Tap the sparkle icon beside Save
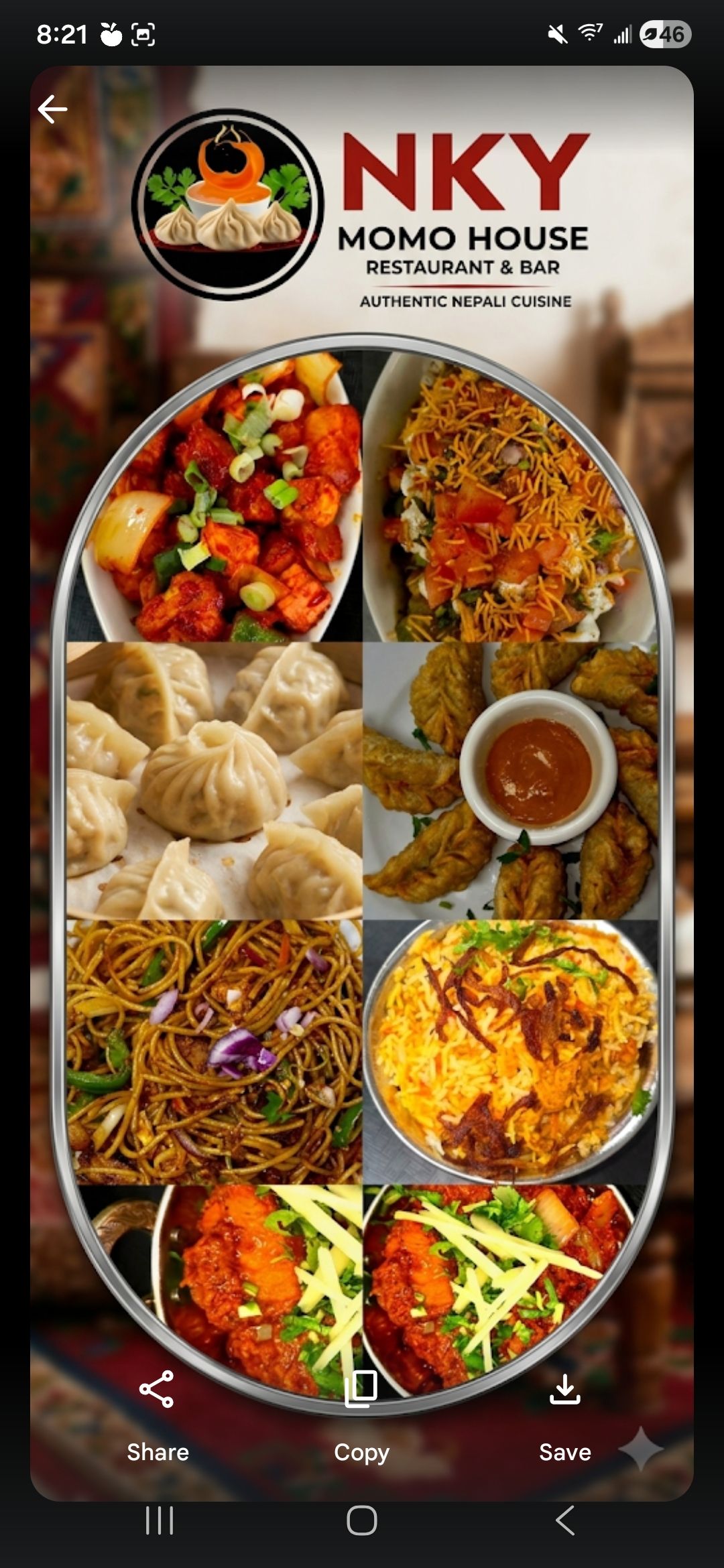Image resolution: width=724 pixels, height=1568 pixels. (x=641, y=1449)
